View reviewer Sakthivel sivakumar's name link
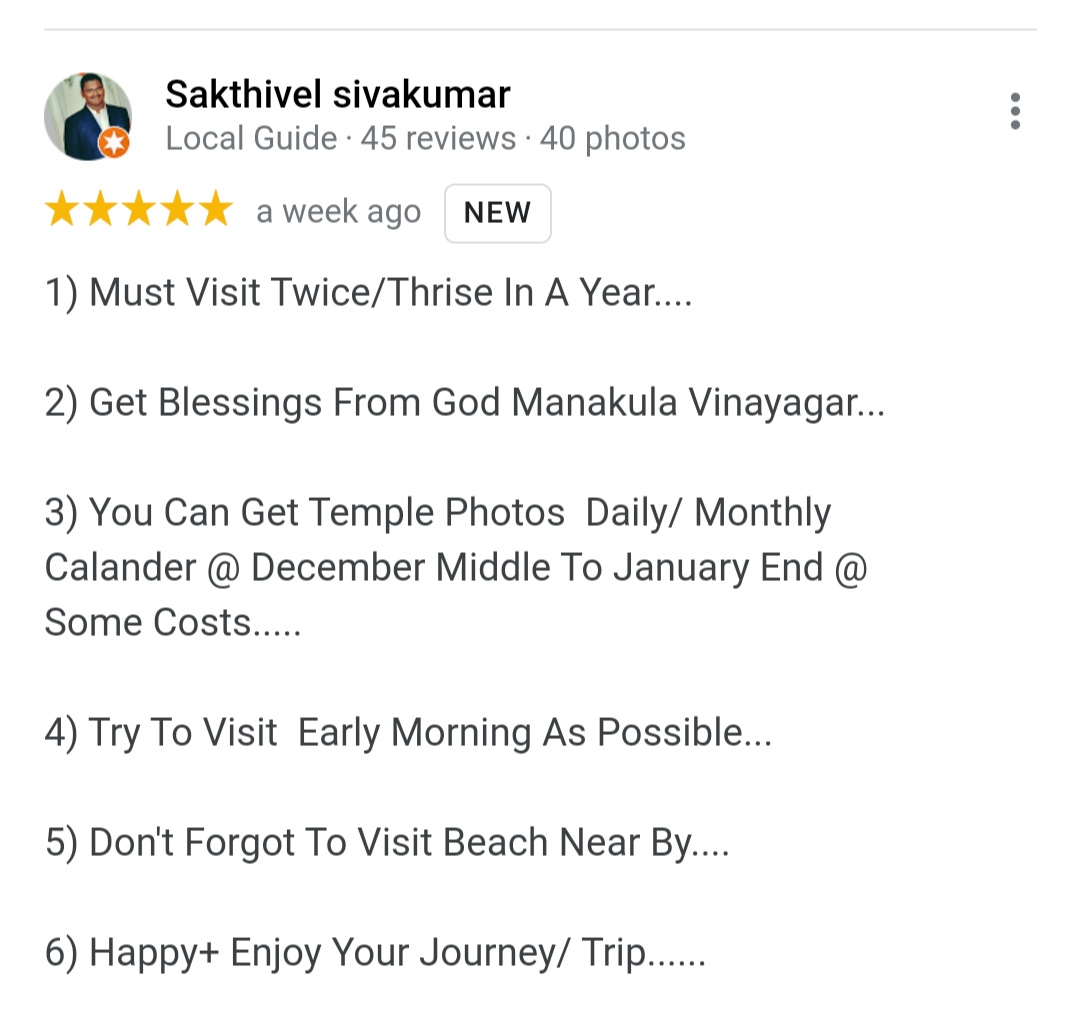This screenshot has height=1010, width=1080. (x=337, y=95)
